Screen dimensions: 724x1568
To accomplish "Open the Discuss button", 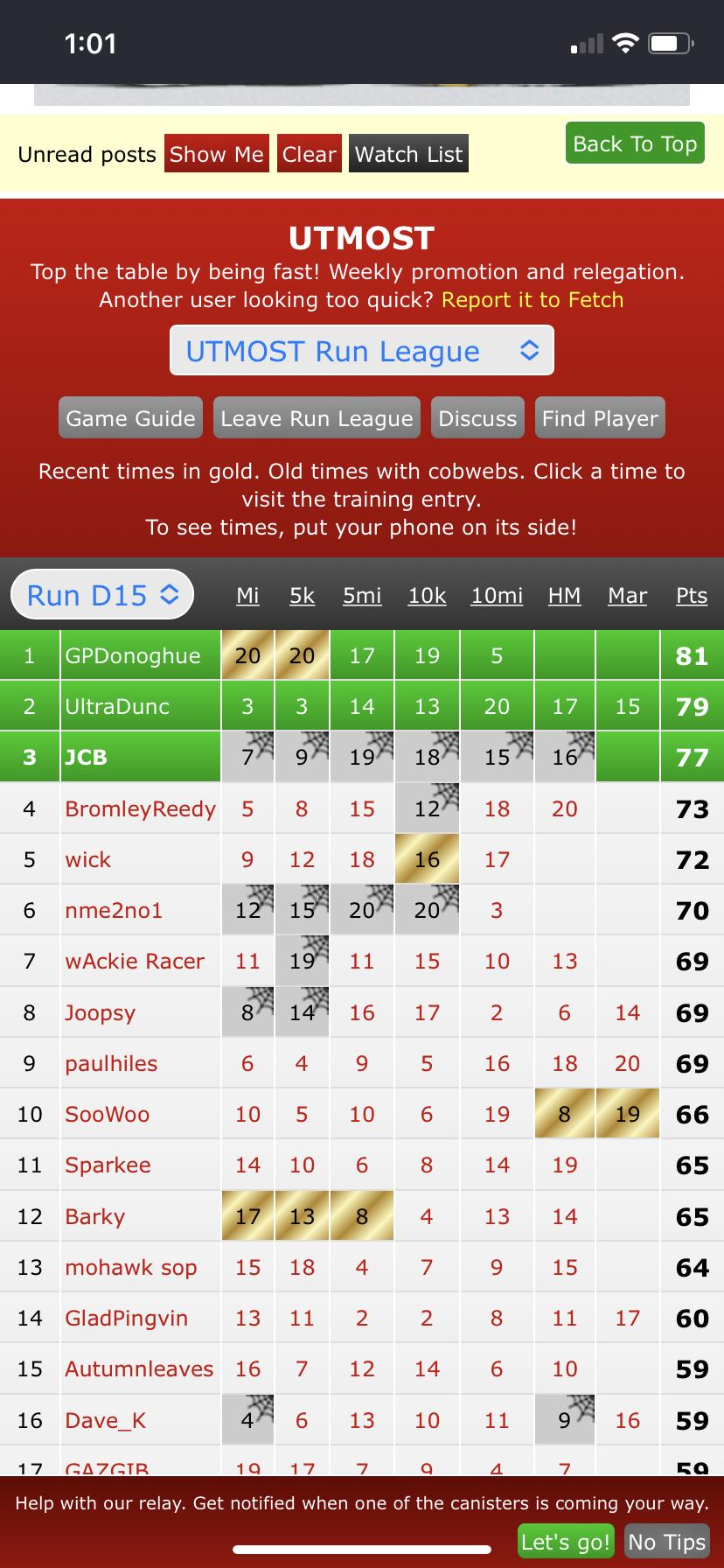I will [x=477, y=418].
